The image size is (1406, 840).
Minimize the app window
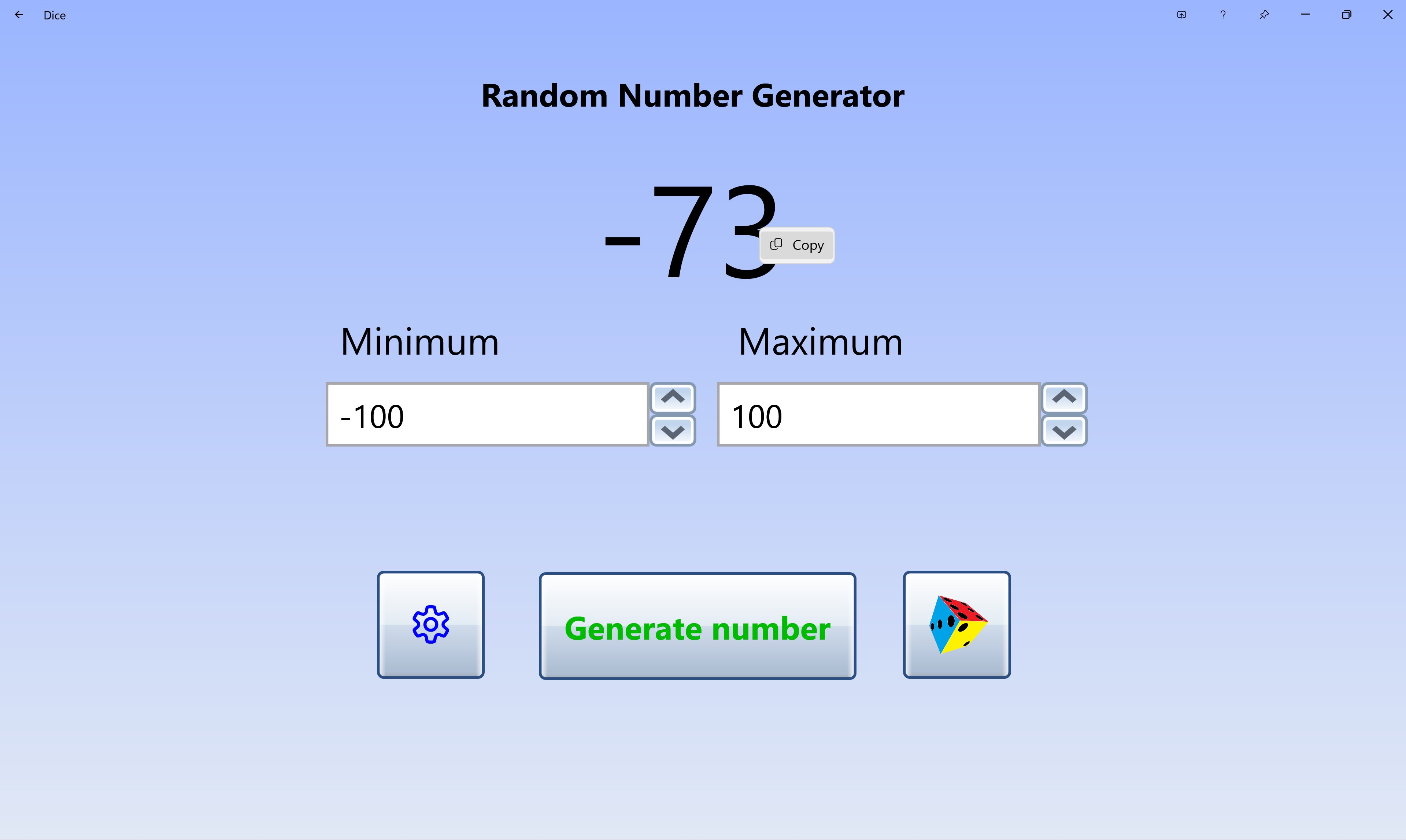click(1305, 15)
